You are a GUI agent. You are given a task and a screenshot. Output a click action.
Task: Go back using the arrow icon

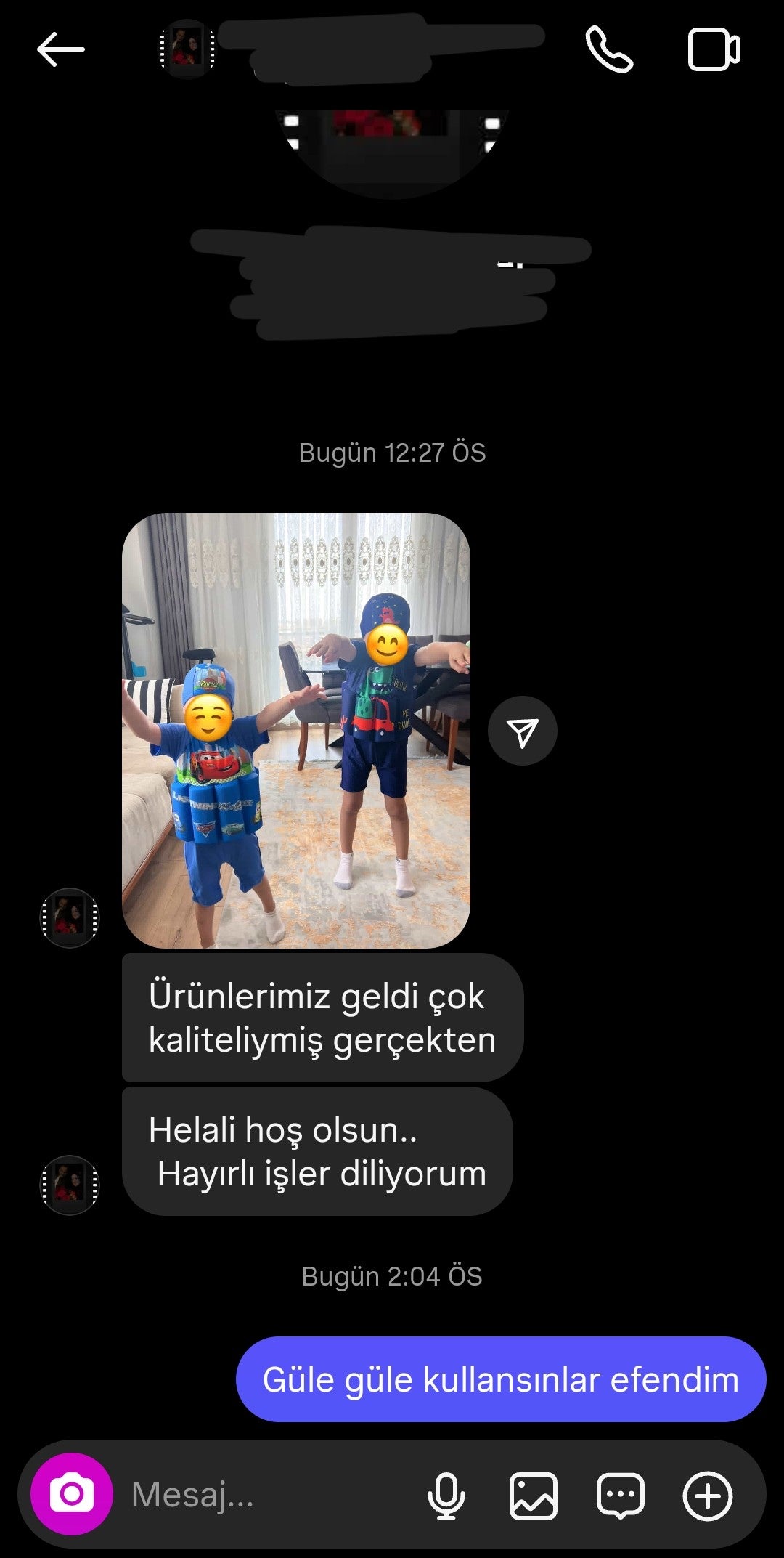click(61, 49)
